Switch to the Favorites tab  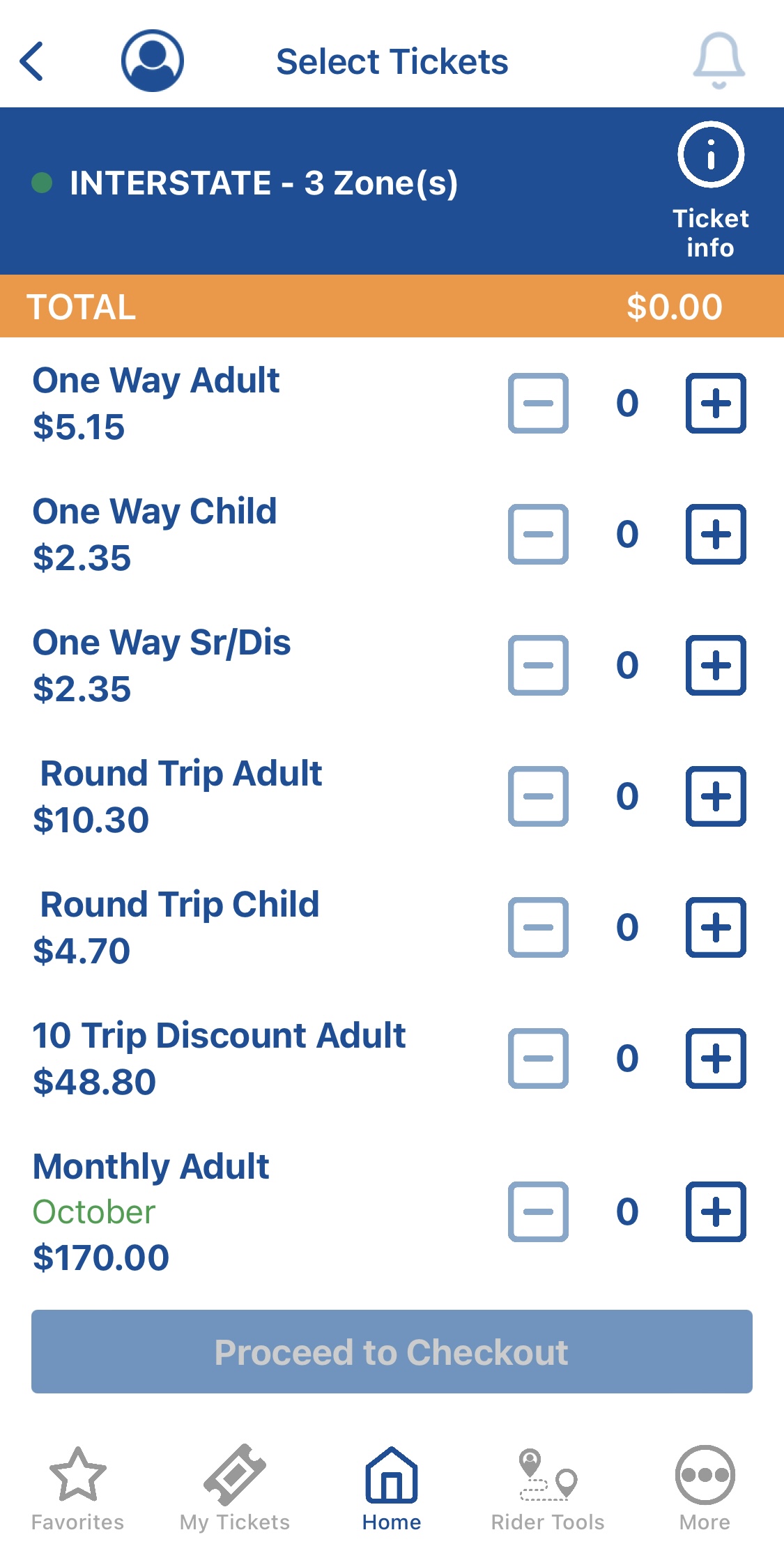77,1488
